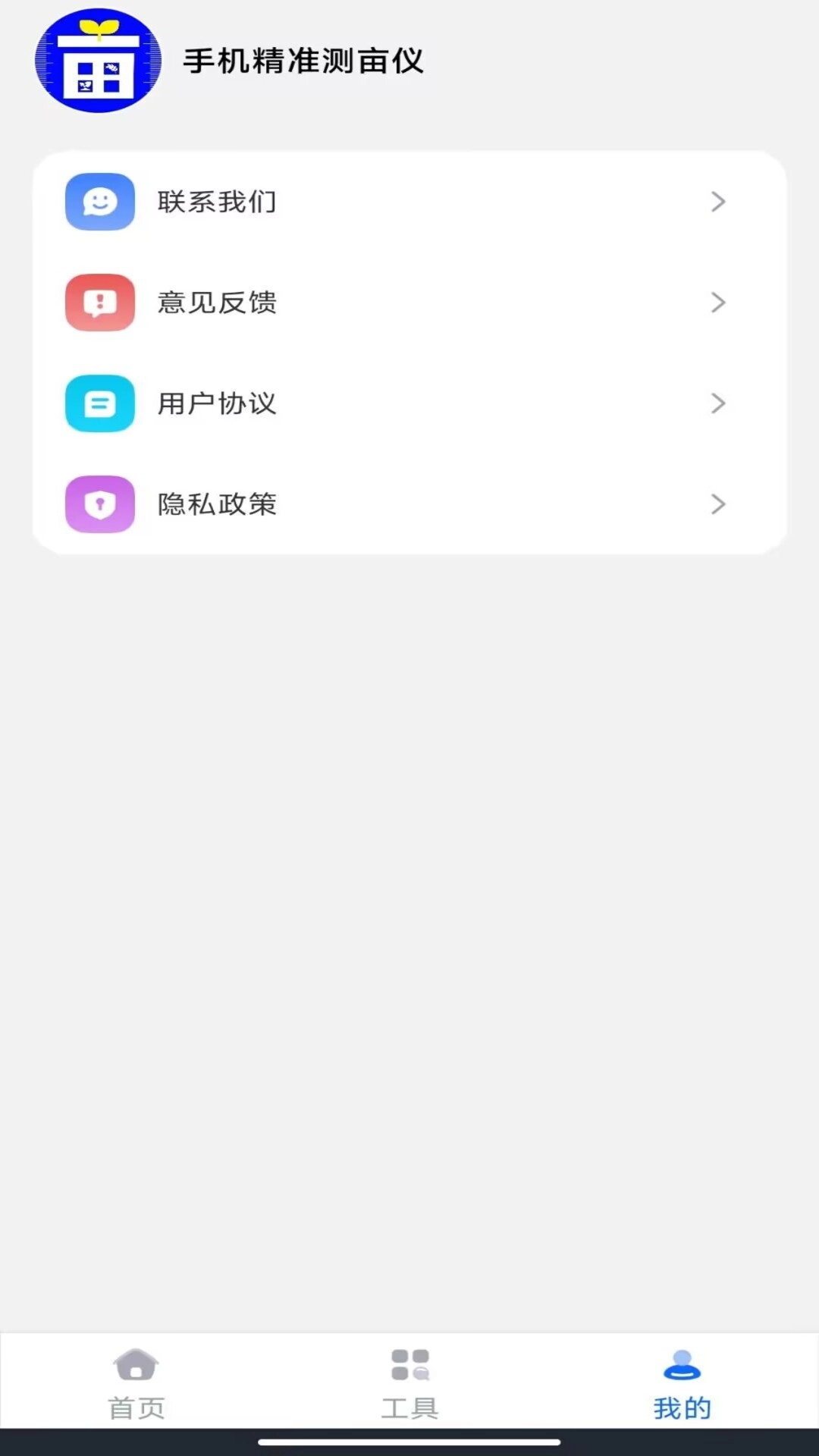Viewport: 819px width, 1456px height.
Task: Click the red exclamation icon beside 意见反馈
Action: (99, 303)
